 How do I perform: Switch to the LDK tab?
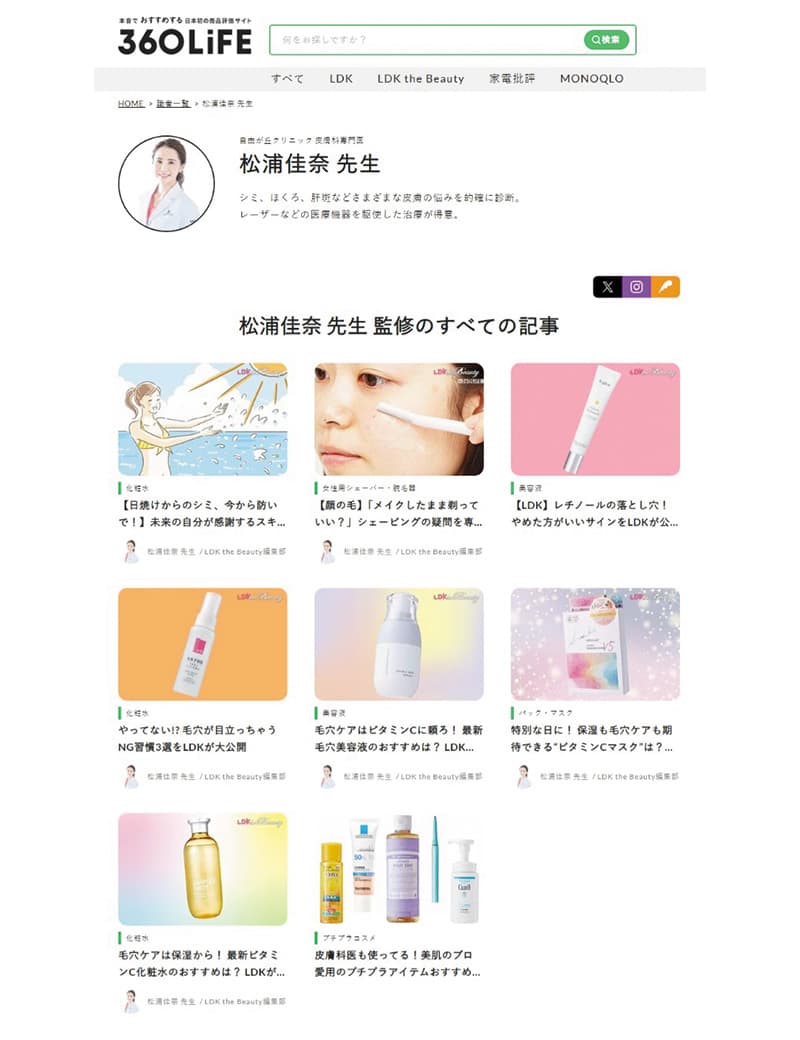[x=341, y=79]
